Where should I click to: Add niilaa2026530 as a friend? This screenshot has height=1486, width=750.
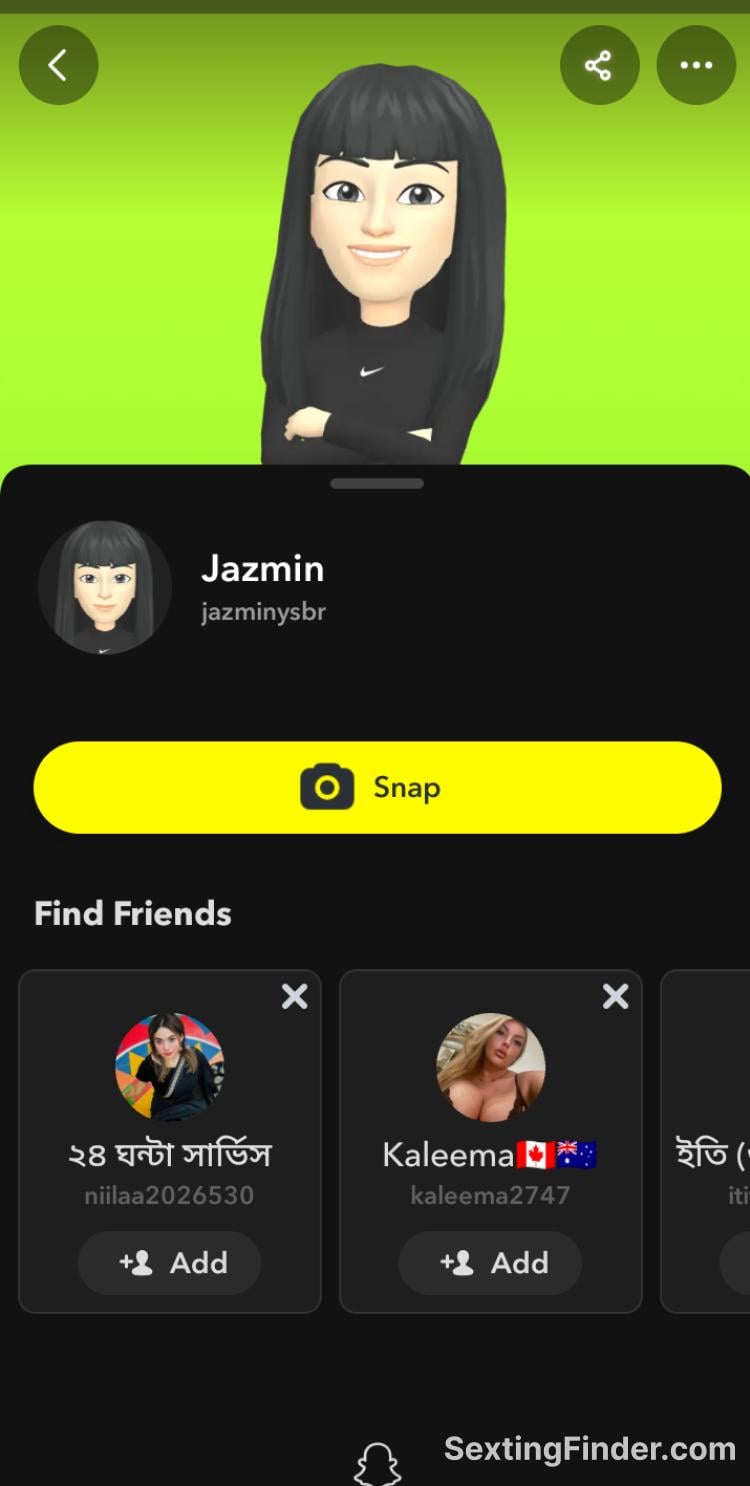(170, 1263)
